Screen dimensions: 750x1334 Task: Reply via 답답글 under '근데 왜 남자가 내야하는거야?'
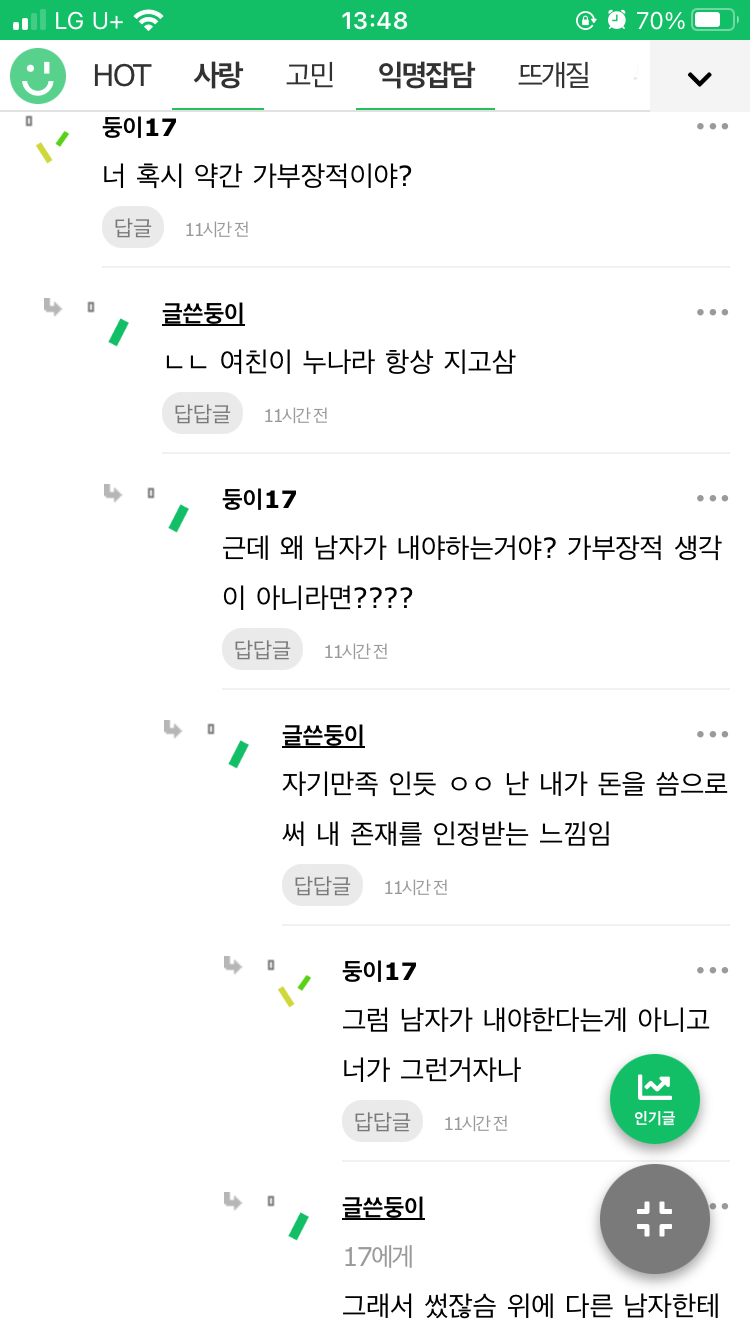point(262,650)
